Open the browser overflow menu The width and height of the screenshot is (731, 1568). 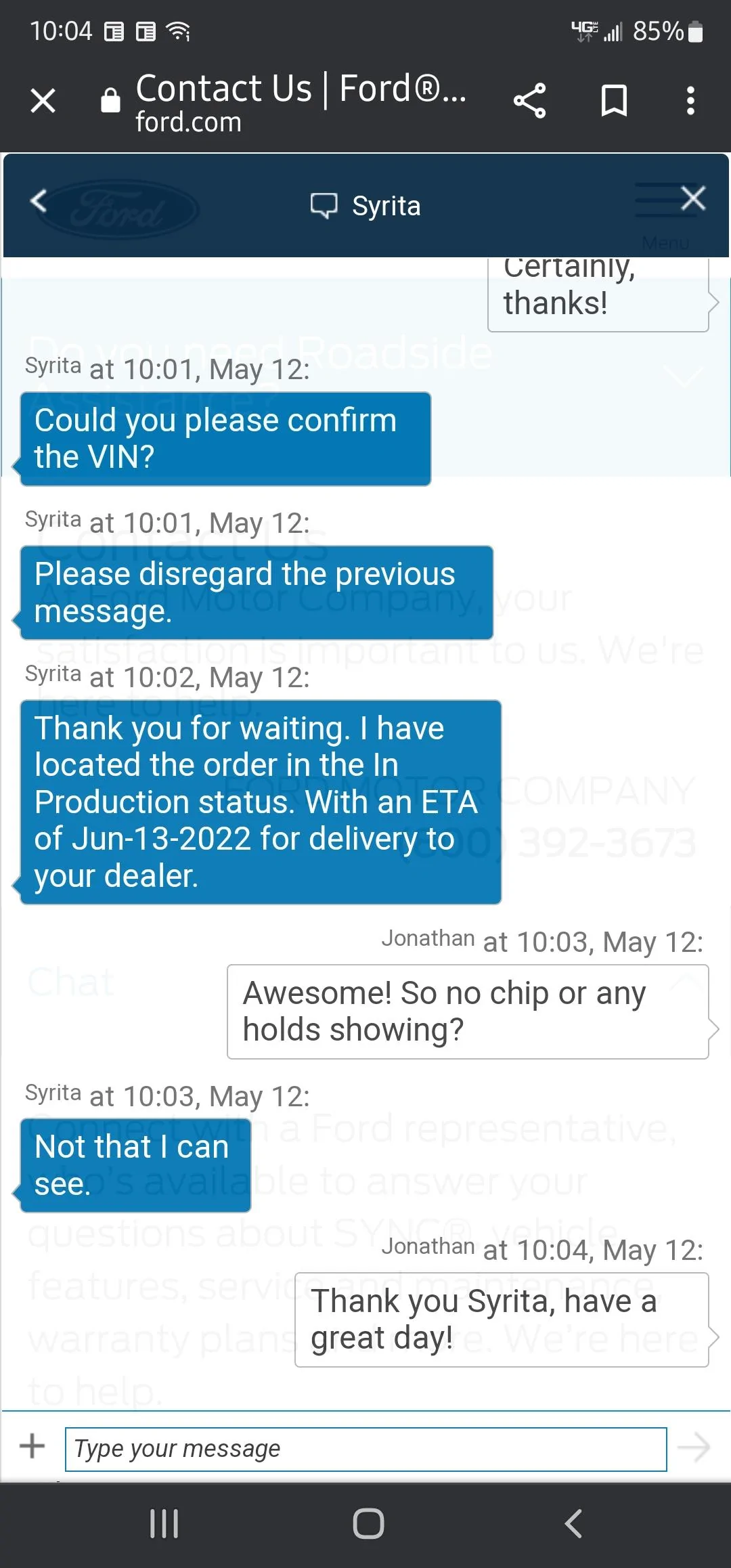coord(690,101)
